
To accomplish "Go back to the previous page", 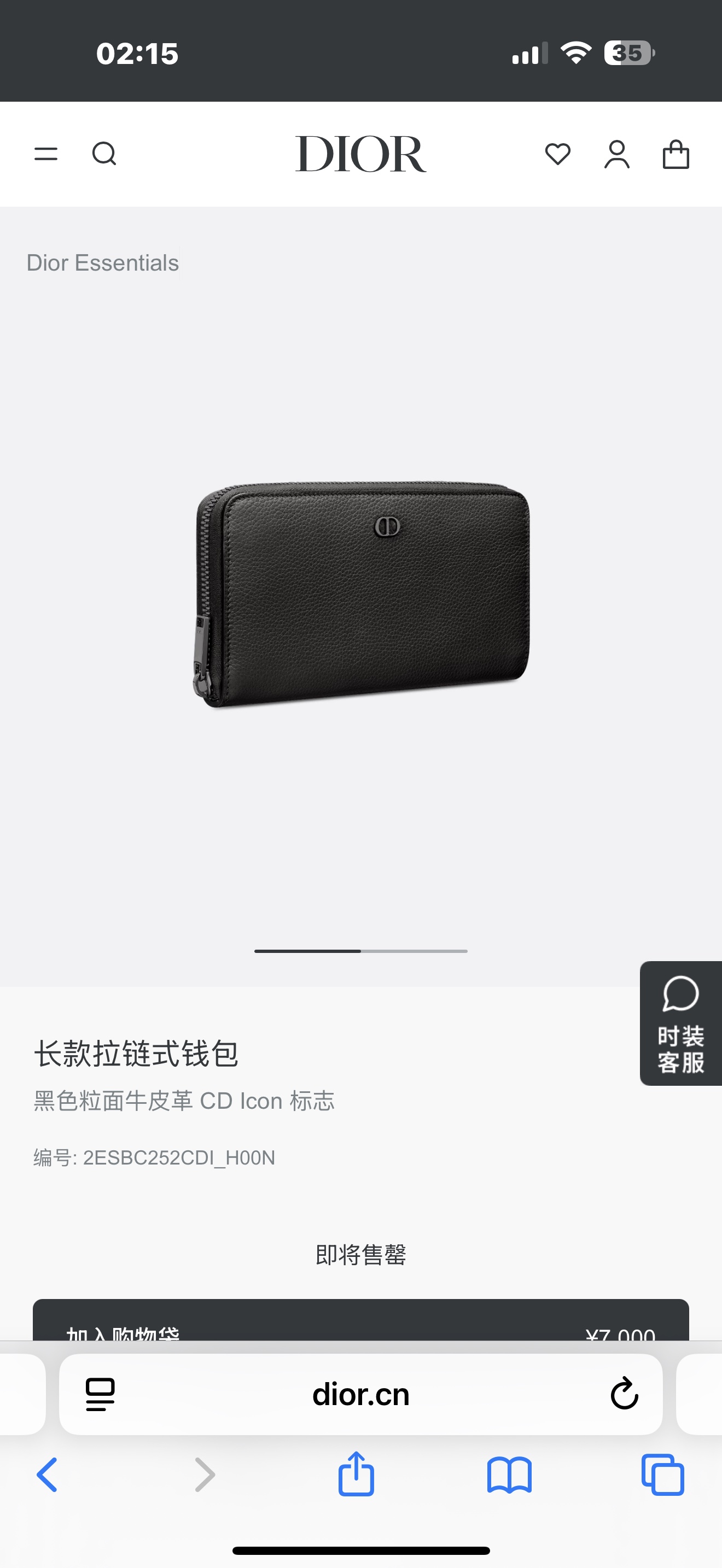I will pos(48,1475).
